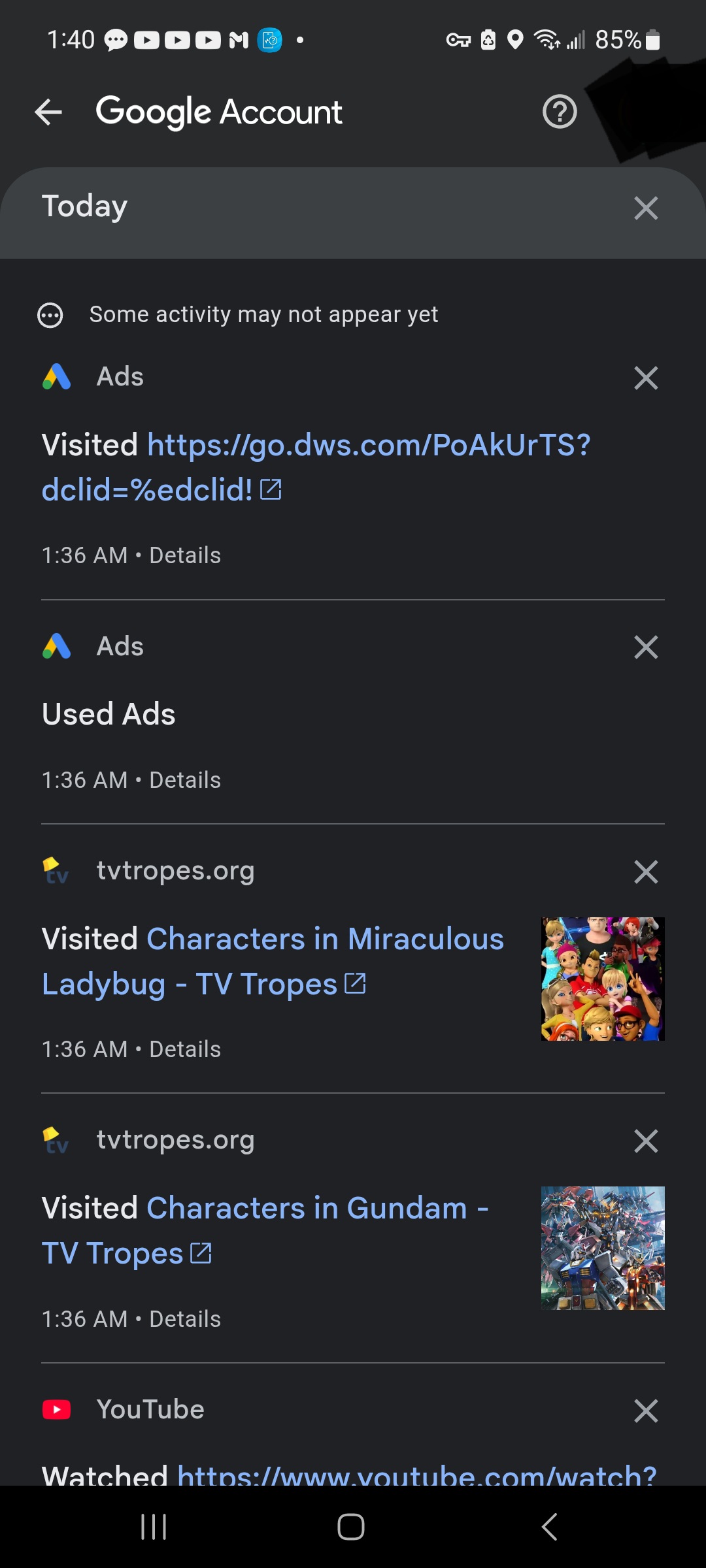The width and height of the screenshot is (706, 1568).
Task: Delete the Used Ads activity entry
Action: click(x=645, y=647)
